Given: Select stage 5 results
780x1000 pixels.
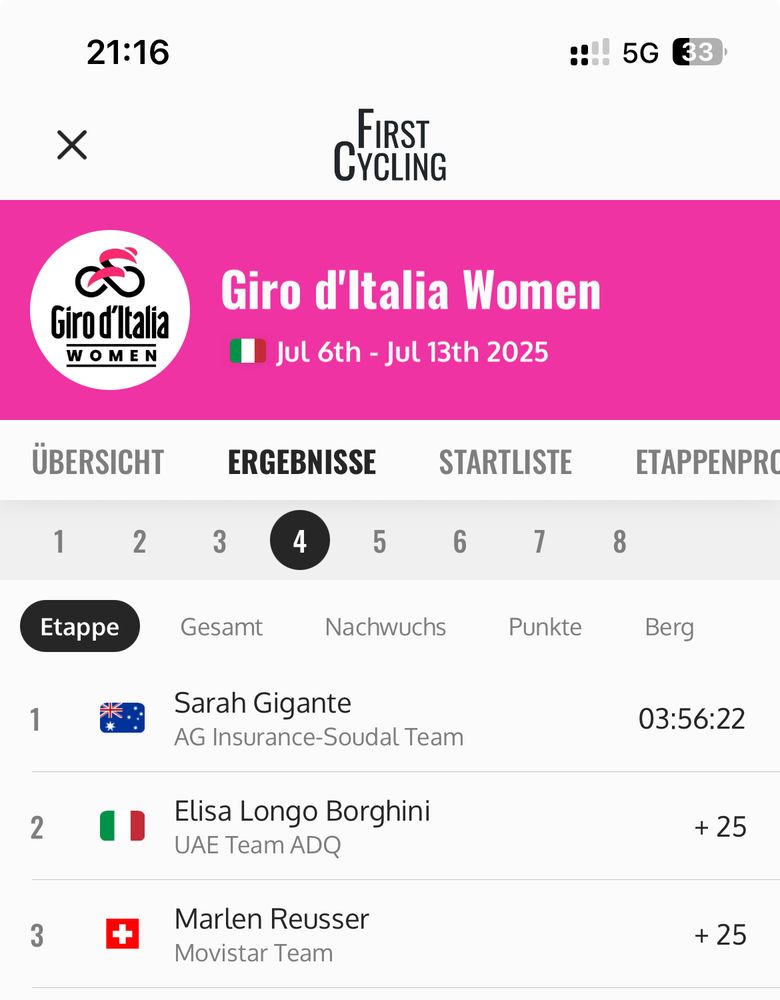Looking at the screenshot, I should (x=379, y=541).
